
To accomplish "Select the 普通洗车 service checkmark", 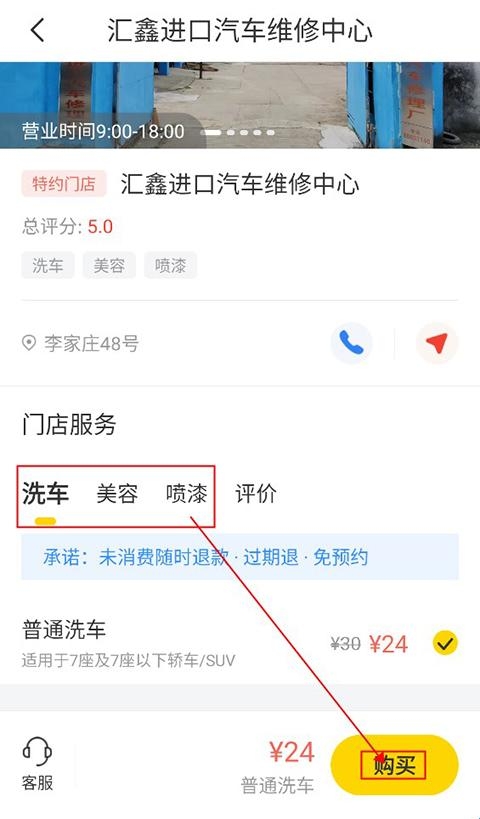I will 445,644.
